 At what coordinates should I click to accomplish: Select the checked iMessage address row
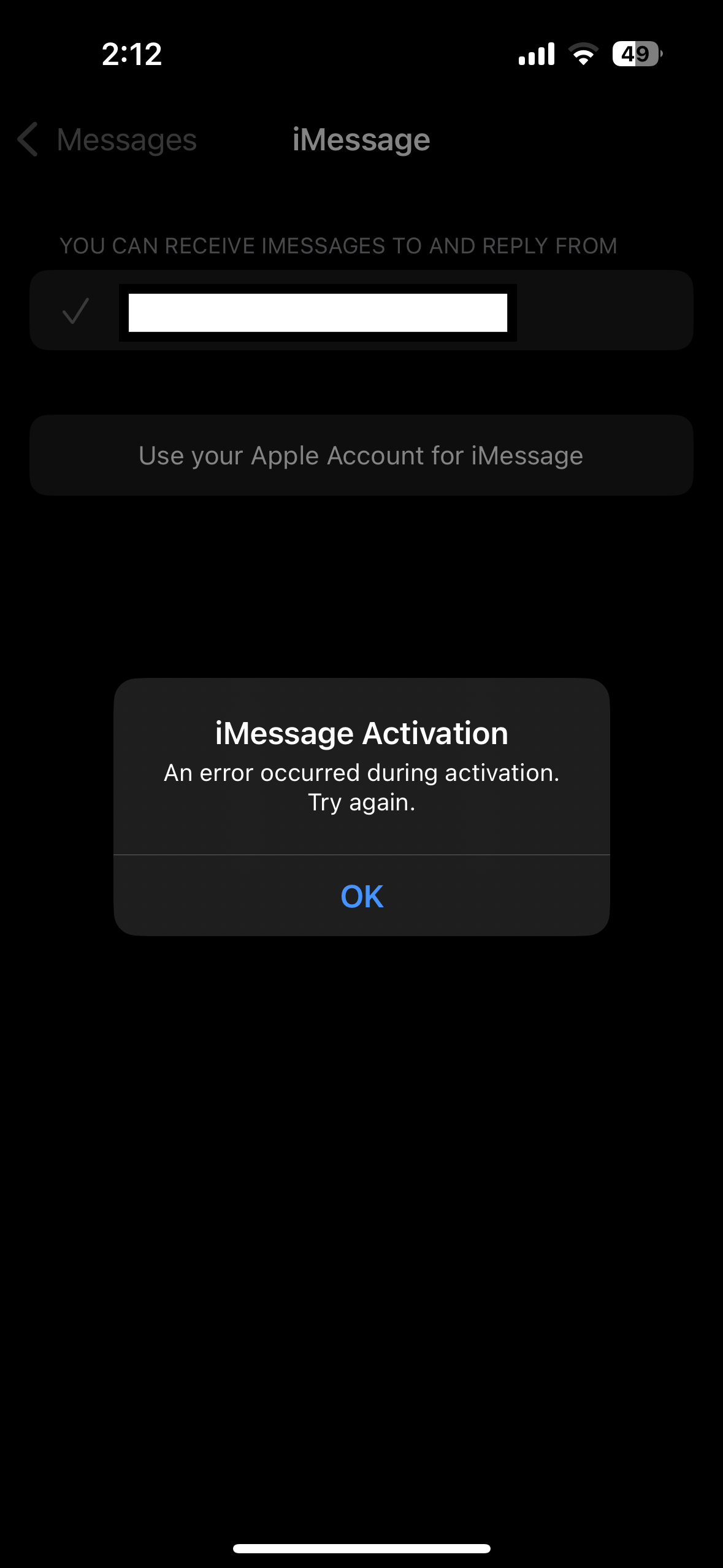point(361,310)
